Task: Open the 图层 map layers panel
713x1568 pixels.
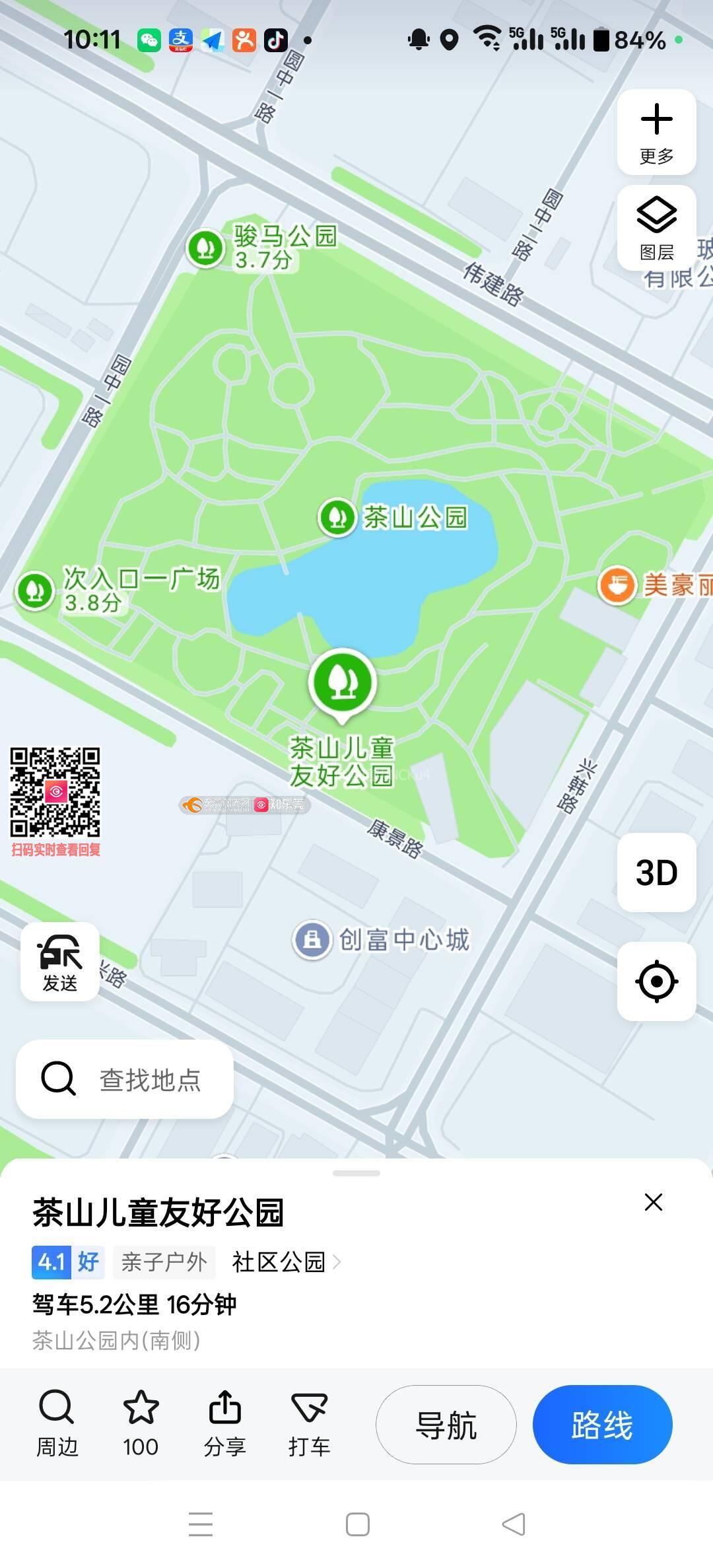Action: click(x=656, y=228)
